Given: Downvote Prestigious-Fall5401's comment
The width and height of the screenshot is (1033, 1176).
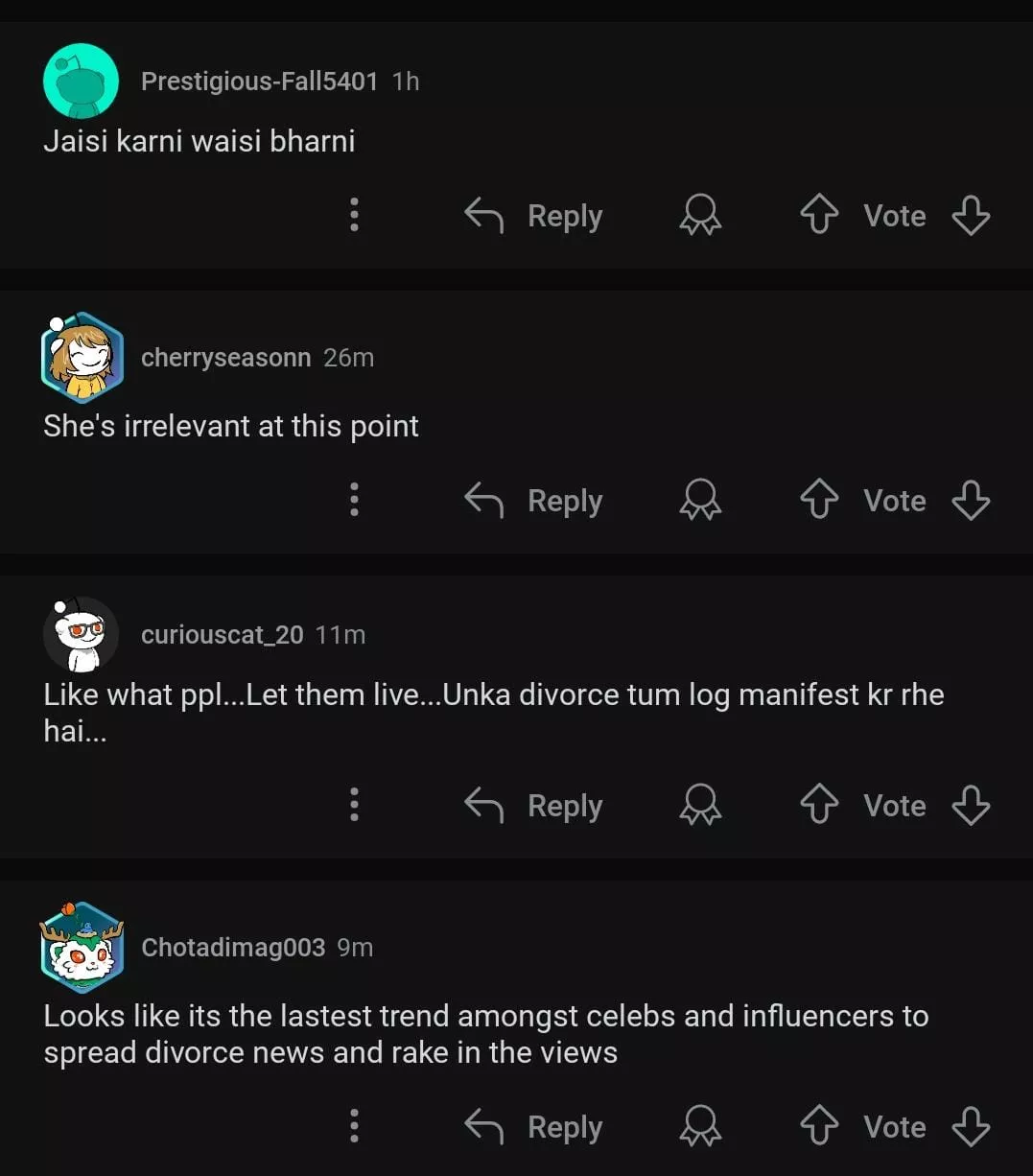Looking at the screenshot, I should (x=971, y=215).
